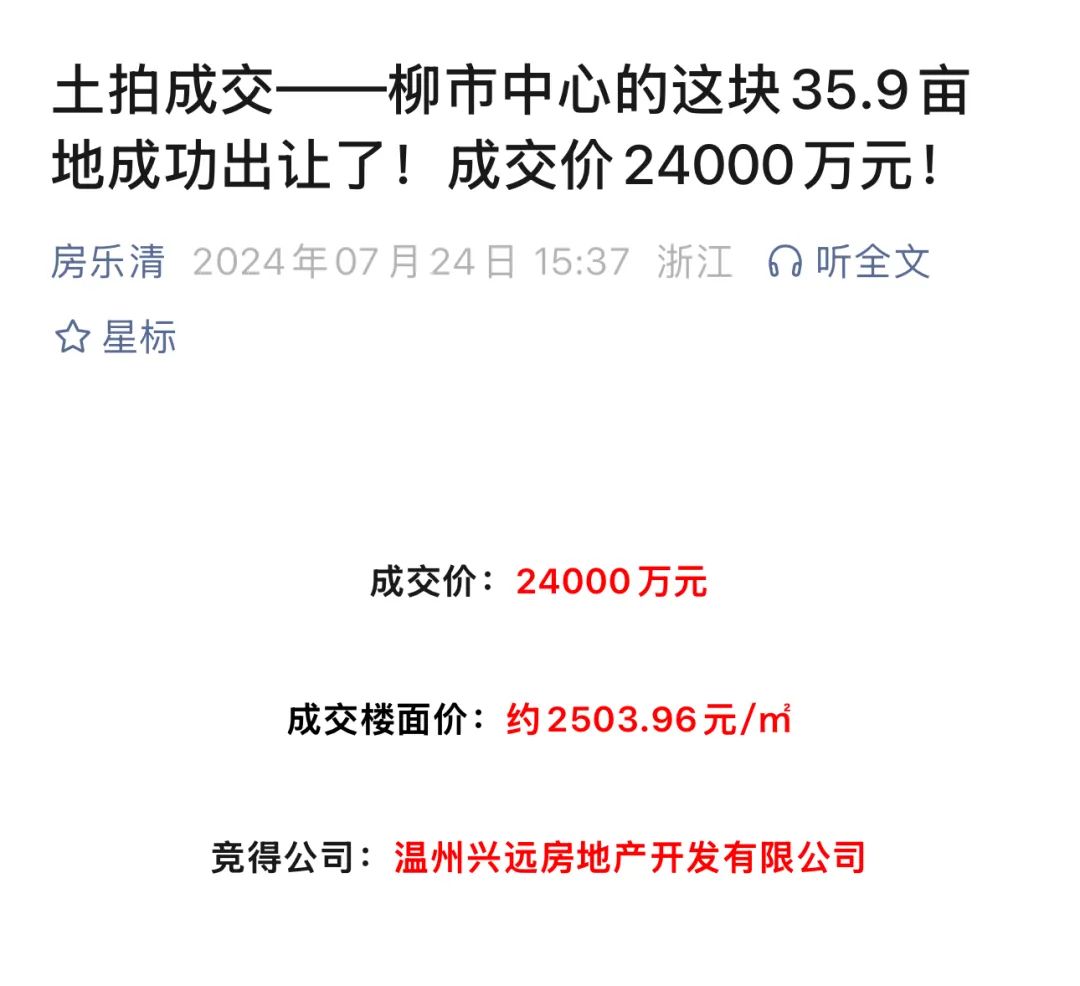The image size is (1080, 986).
Task: Listen to the full article via 听全文
Action: pos(850,262)
